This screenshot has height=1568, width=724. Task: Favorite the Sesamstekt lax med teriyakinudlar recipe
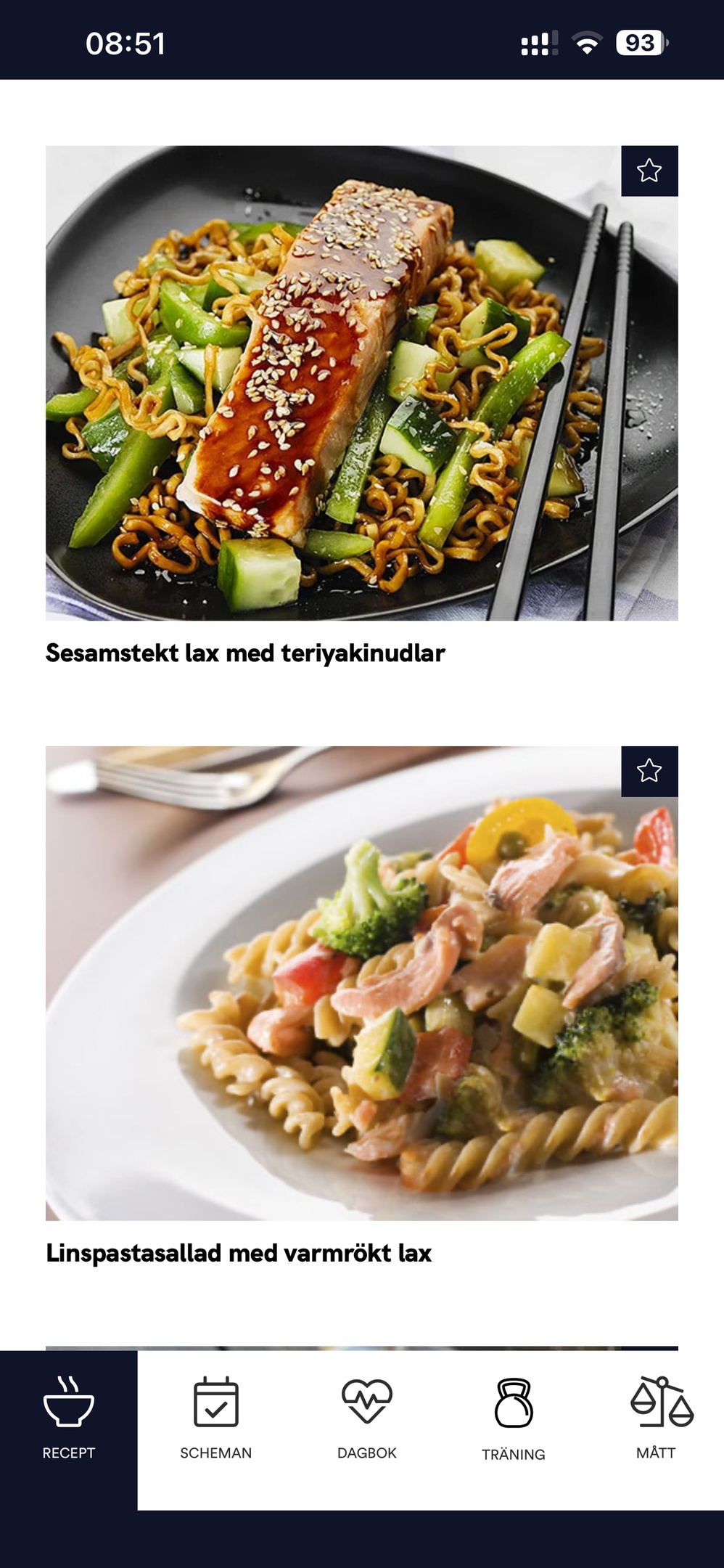(649, 171)
